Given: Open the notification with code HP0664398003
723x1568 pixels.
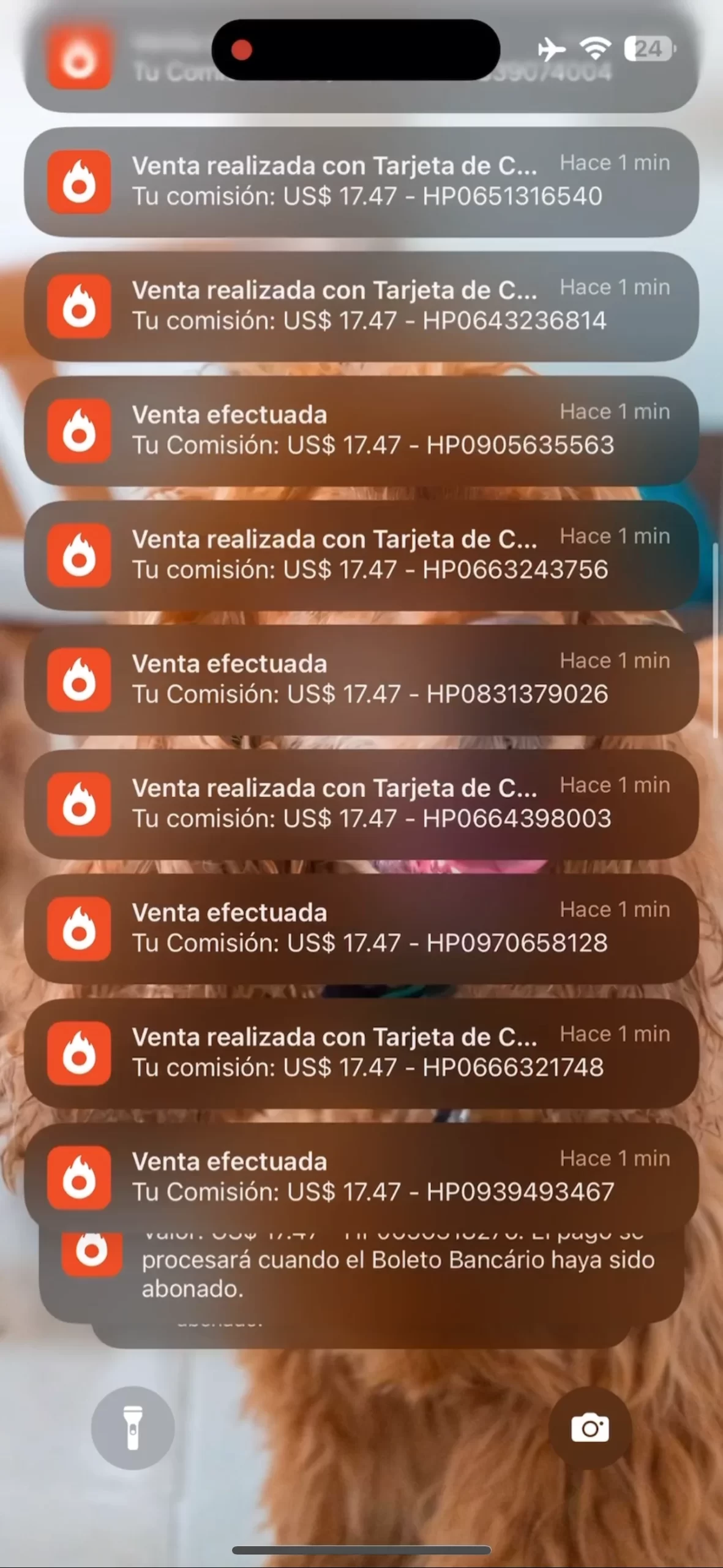Looking at the screenshot, I should click(361, 804).
